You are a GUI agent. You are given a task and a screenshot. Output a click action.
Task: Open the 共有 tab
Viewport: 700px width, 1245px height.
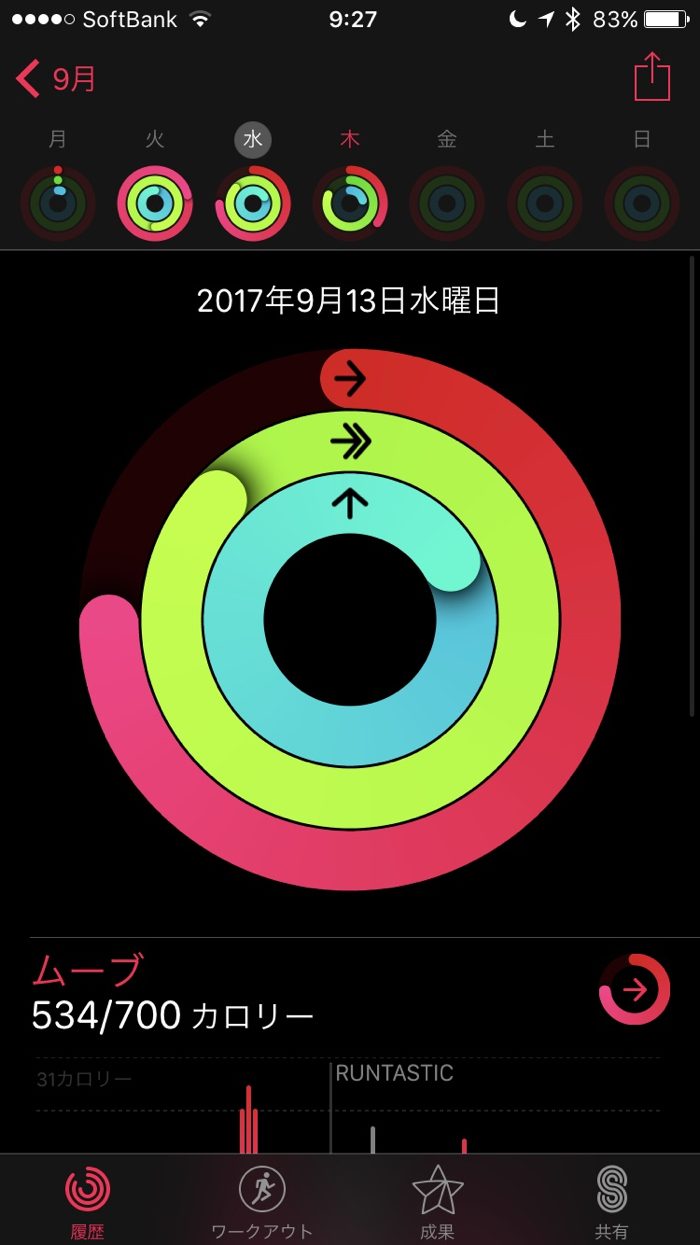click(611, 1201)
